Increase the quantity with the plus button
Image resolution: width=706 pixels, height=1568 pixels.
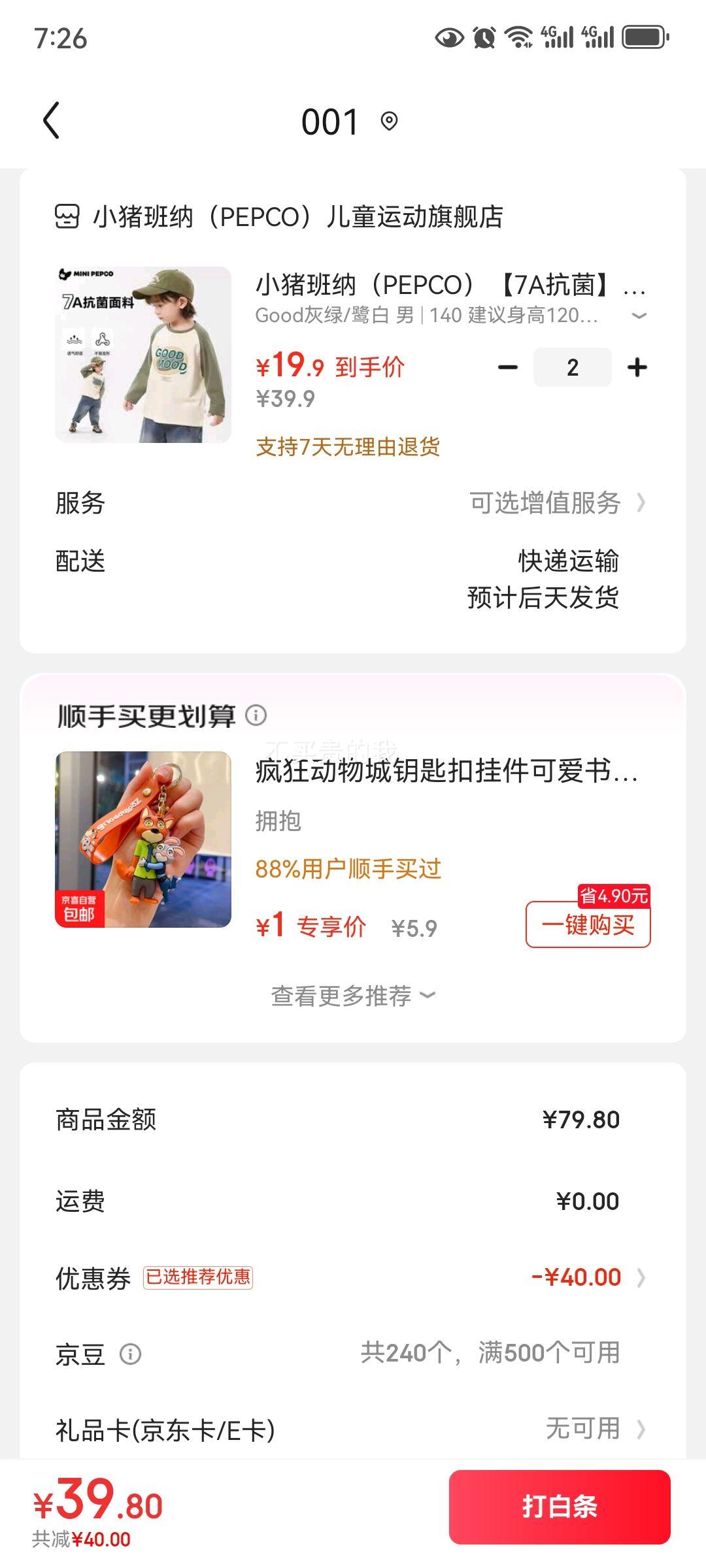pos(637,368)
